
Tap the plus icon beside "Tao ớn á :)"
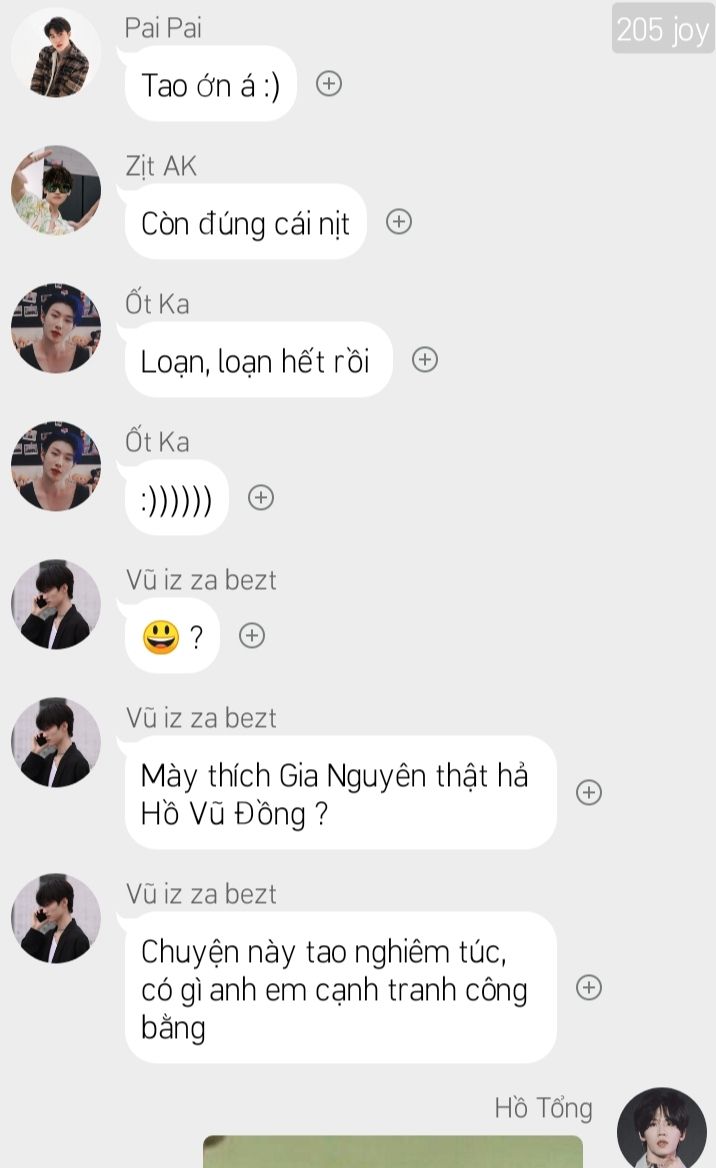pos(329,84)
